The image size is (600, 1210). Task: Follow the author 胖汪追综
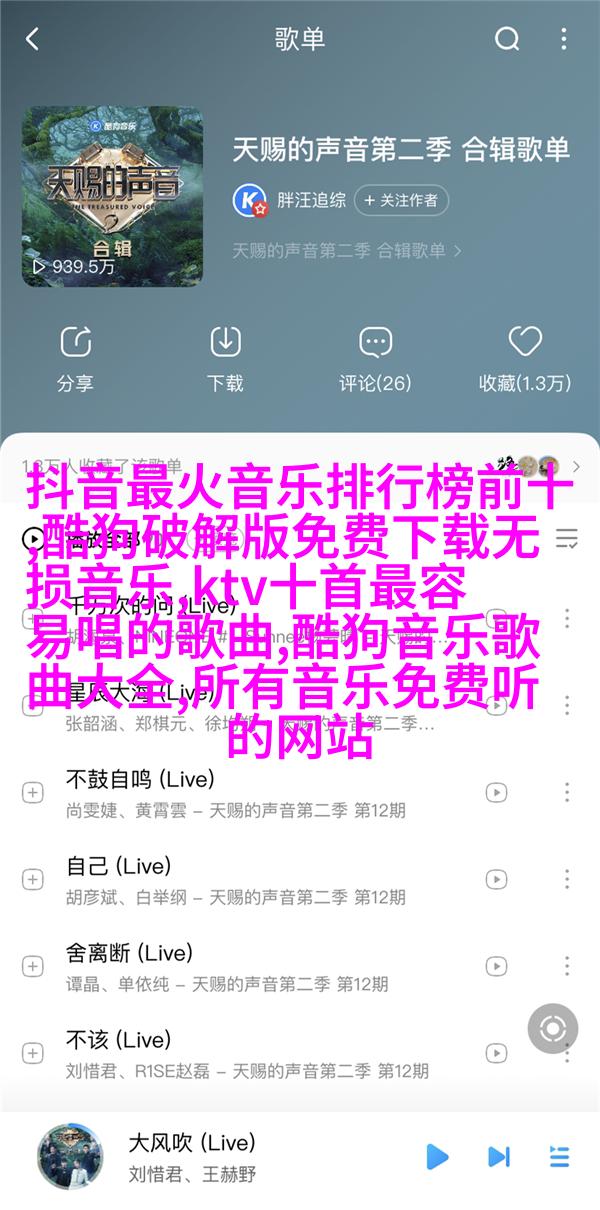402,200
